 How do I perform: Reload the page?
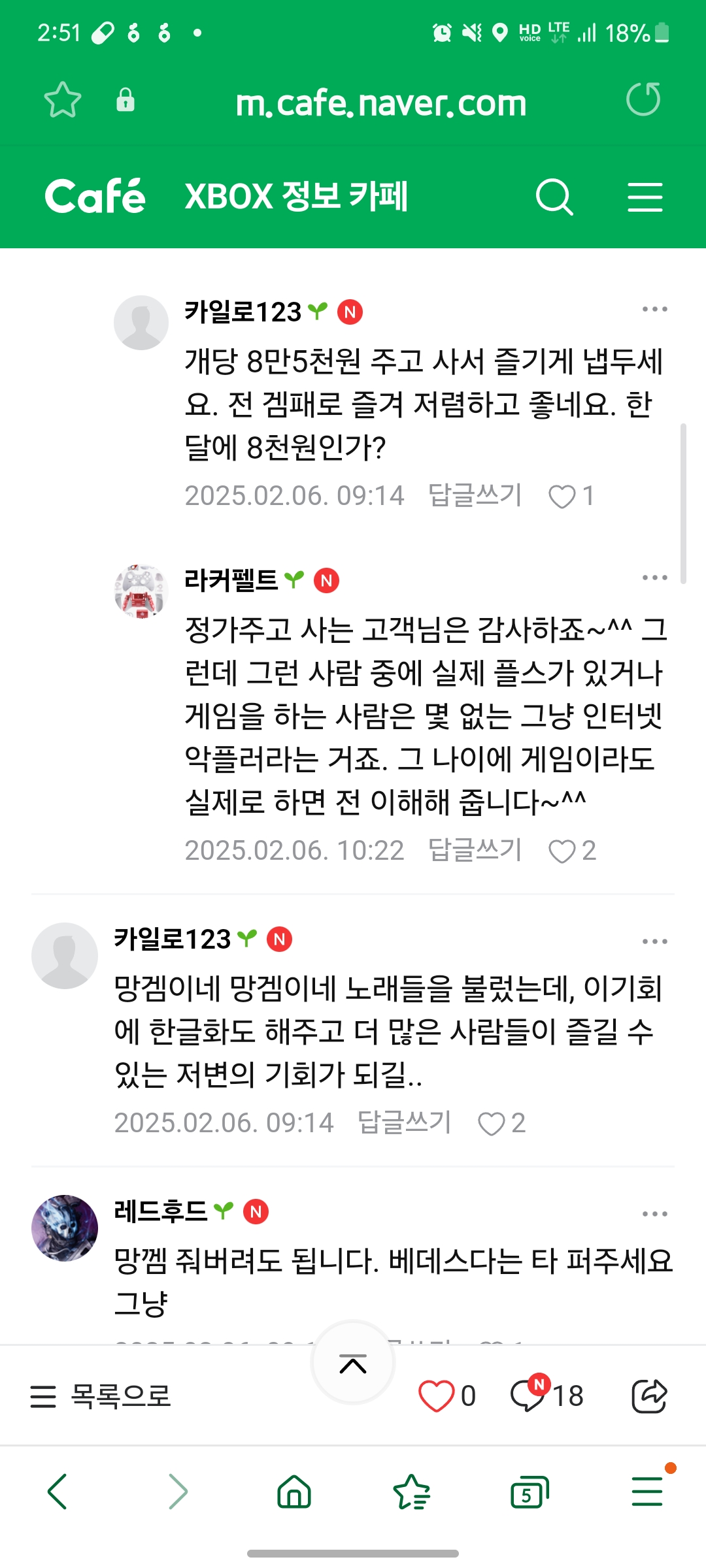[x=643, y=99]
